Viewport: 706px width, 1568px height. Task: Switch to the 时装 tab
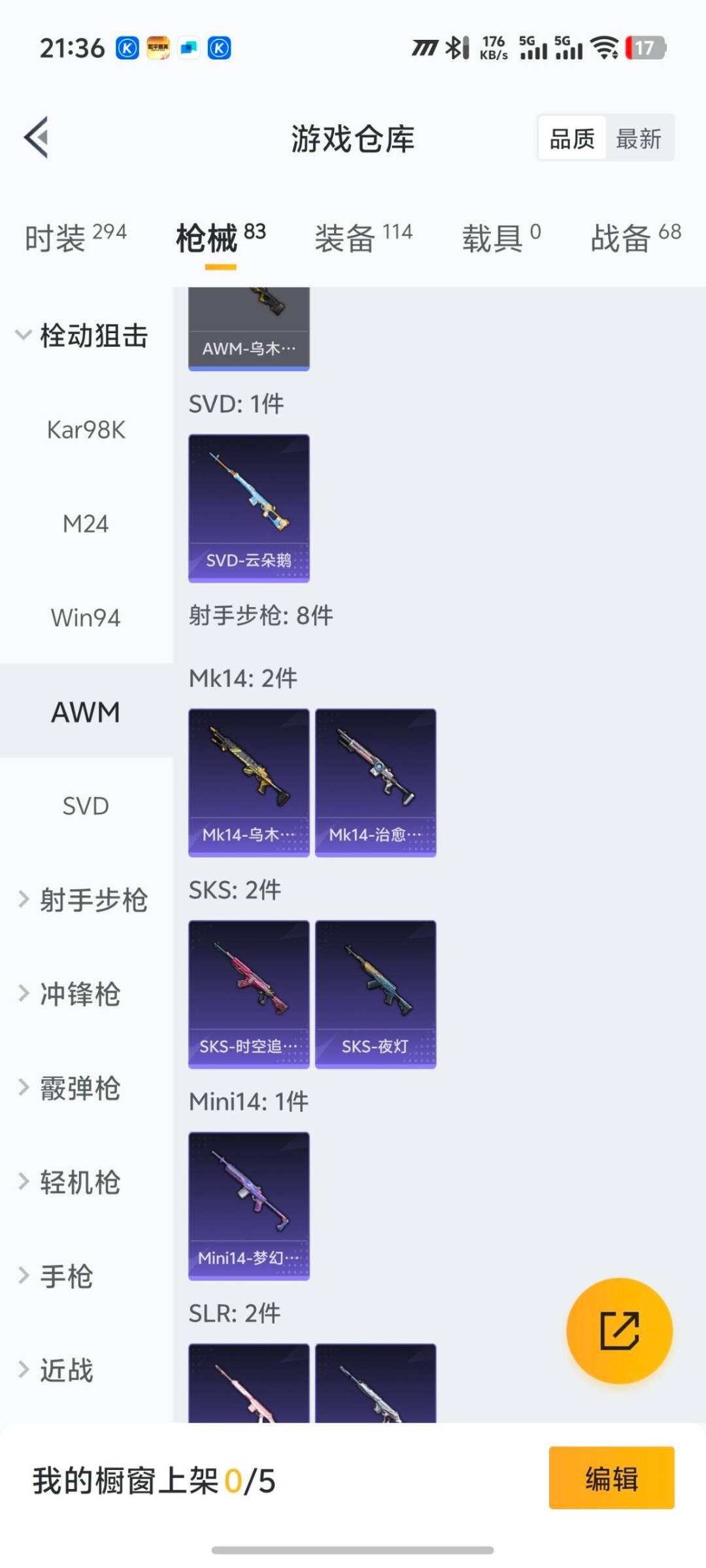tap(75, 238)
